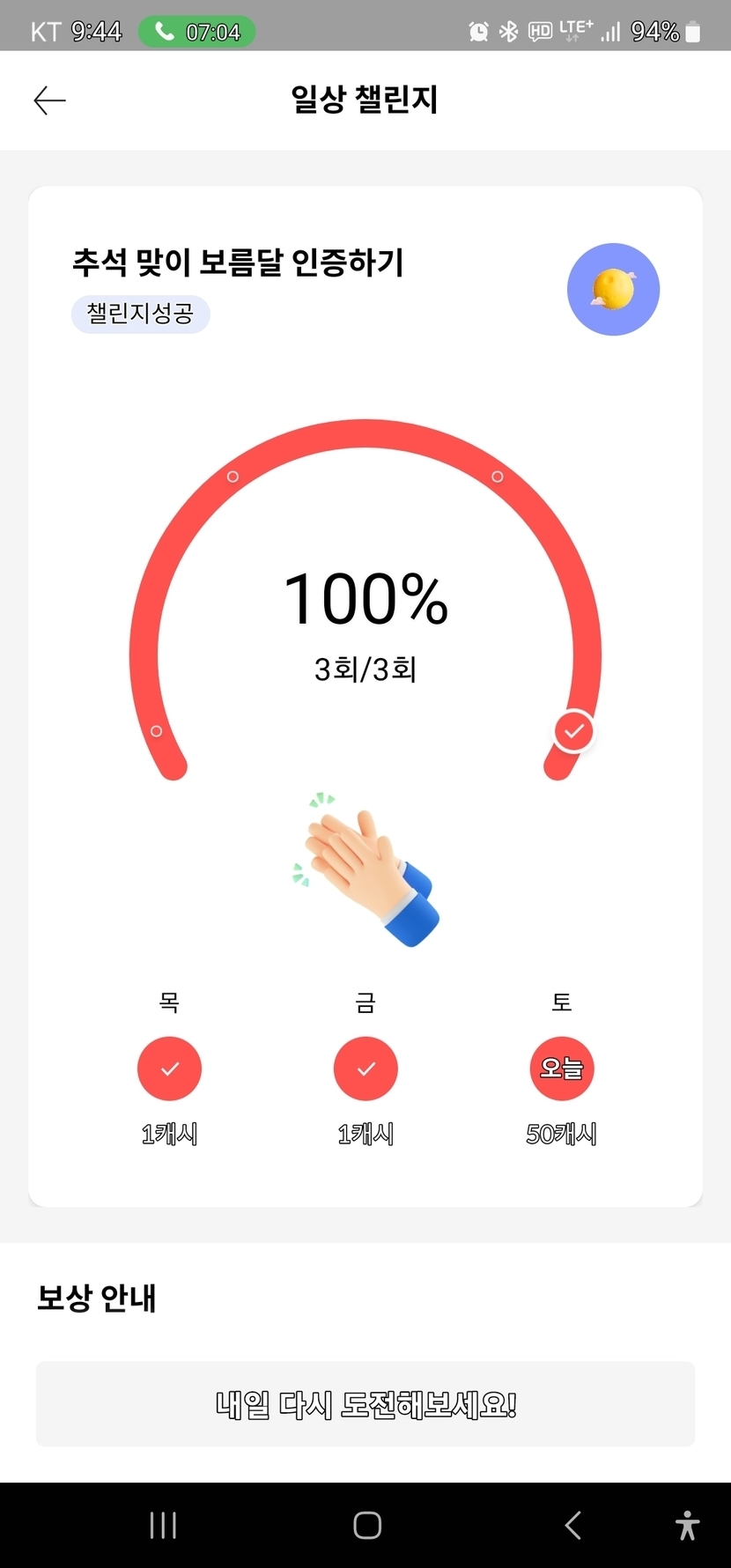Screen dimensions: 731x1568
Task: Open recent apps from navigation bar
Action: point(163,1525)
